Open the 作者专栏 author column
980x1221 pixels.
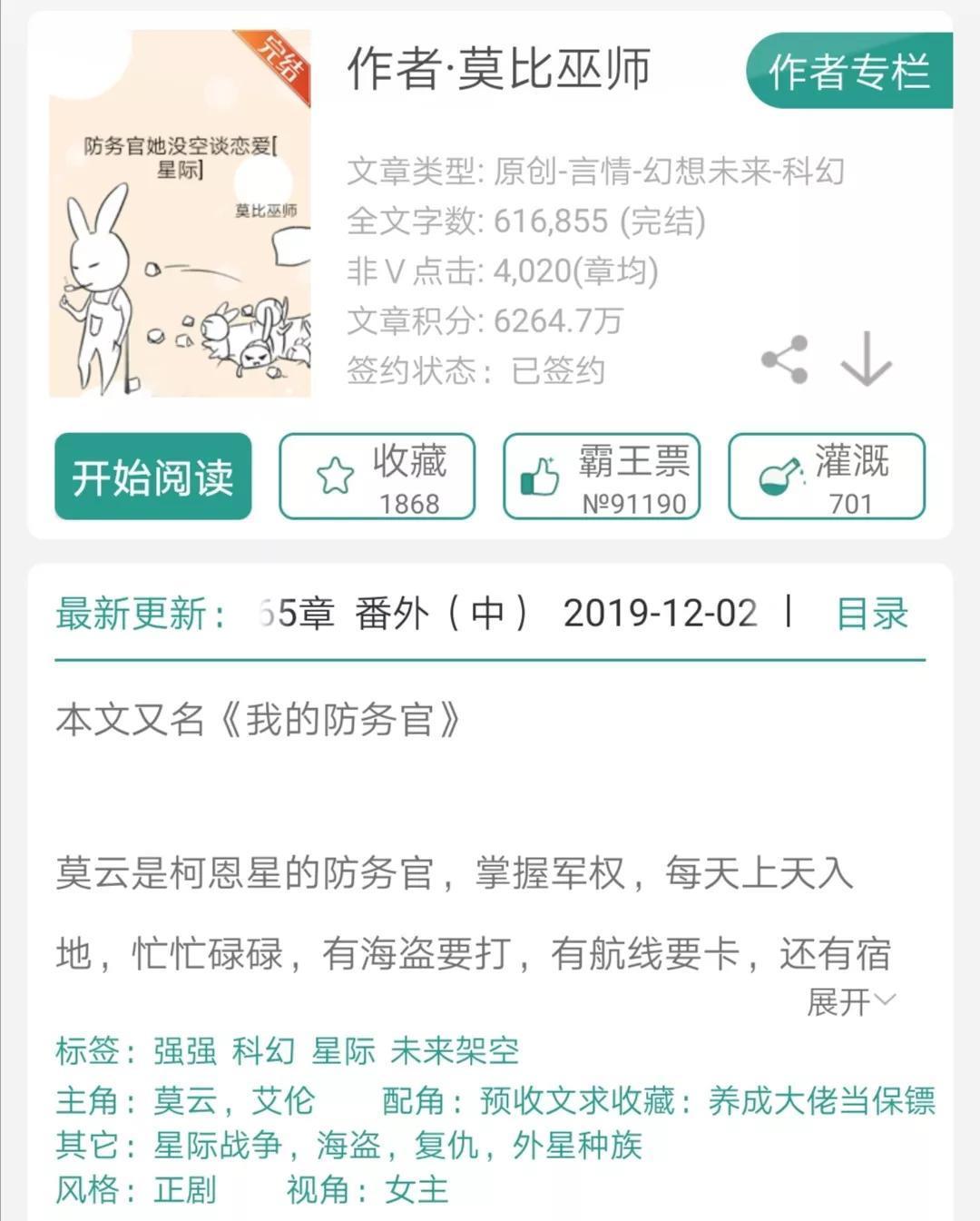click(x=849, y=71)
